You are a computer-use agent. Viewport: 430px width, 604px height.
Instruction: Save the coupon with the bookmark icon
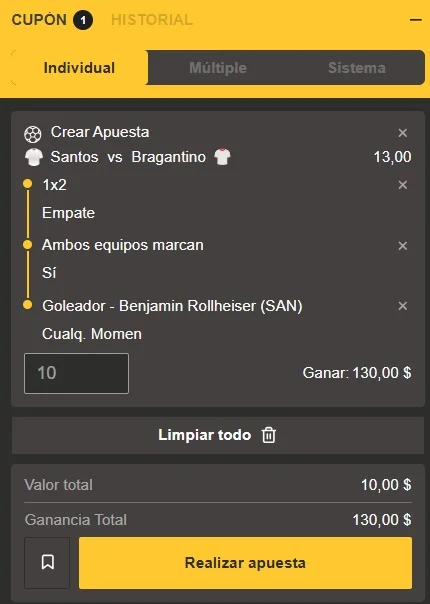47,563
